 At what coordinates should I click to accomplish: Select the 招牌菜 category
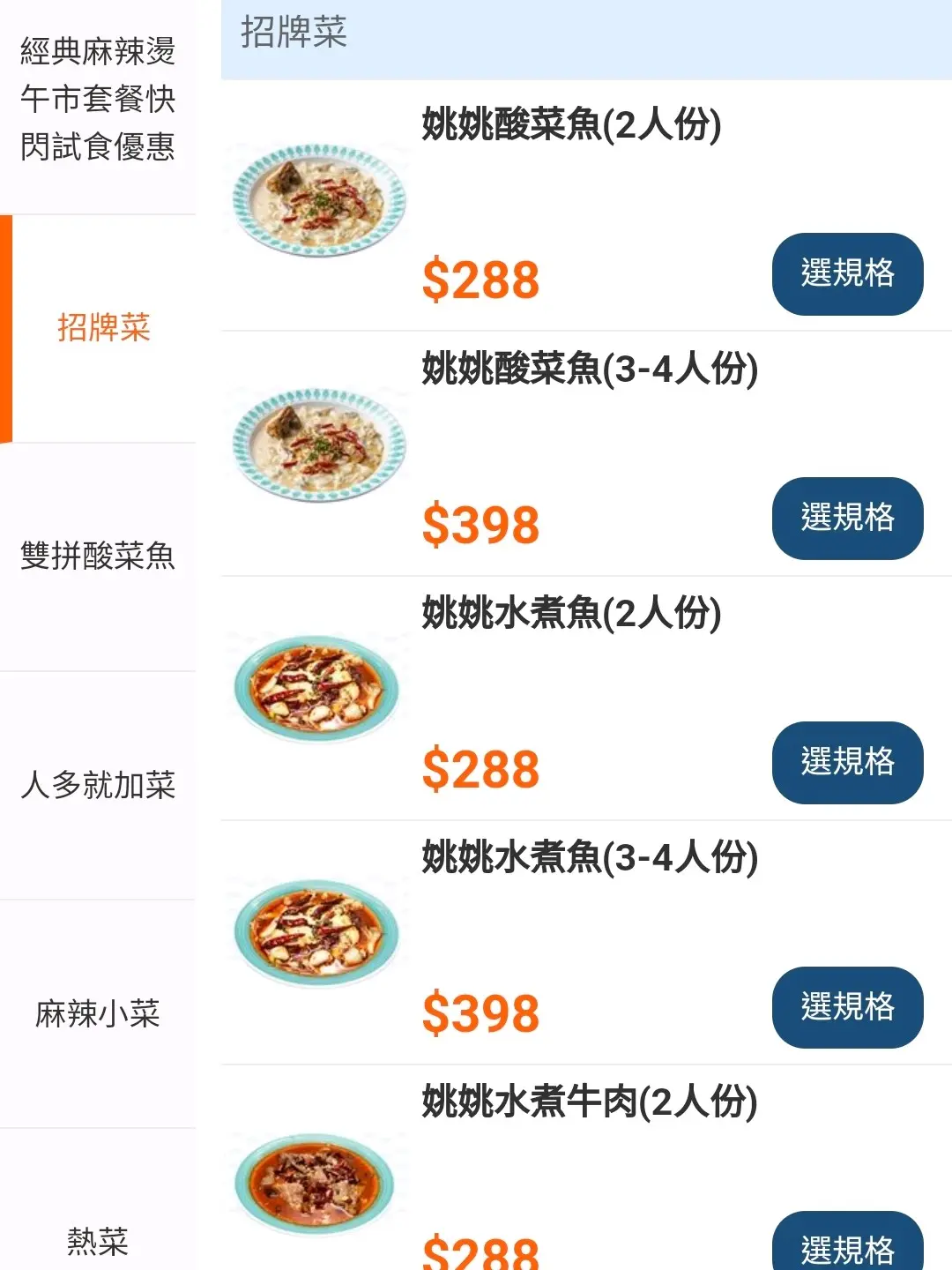coord(103,328)
